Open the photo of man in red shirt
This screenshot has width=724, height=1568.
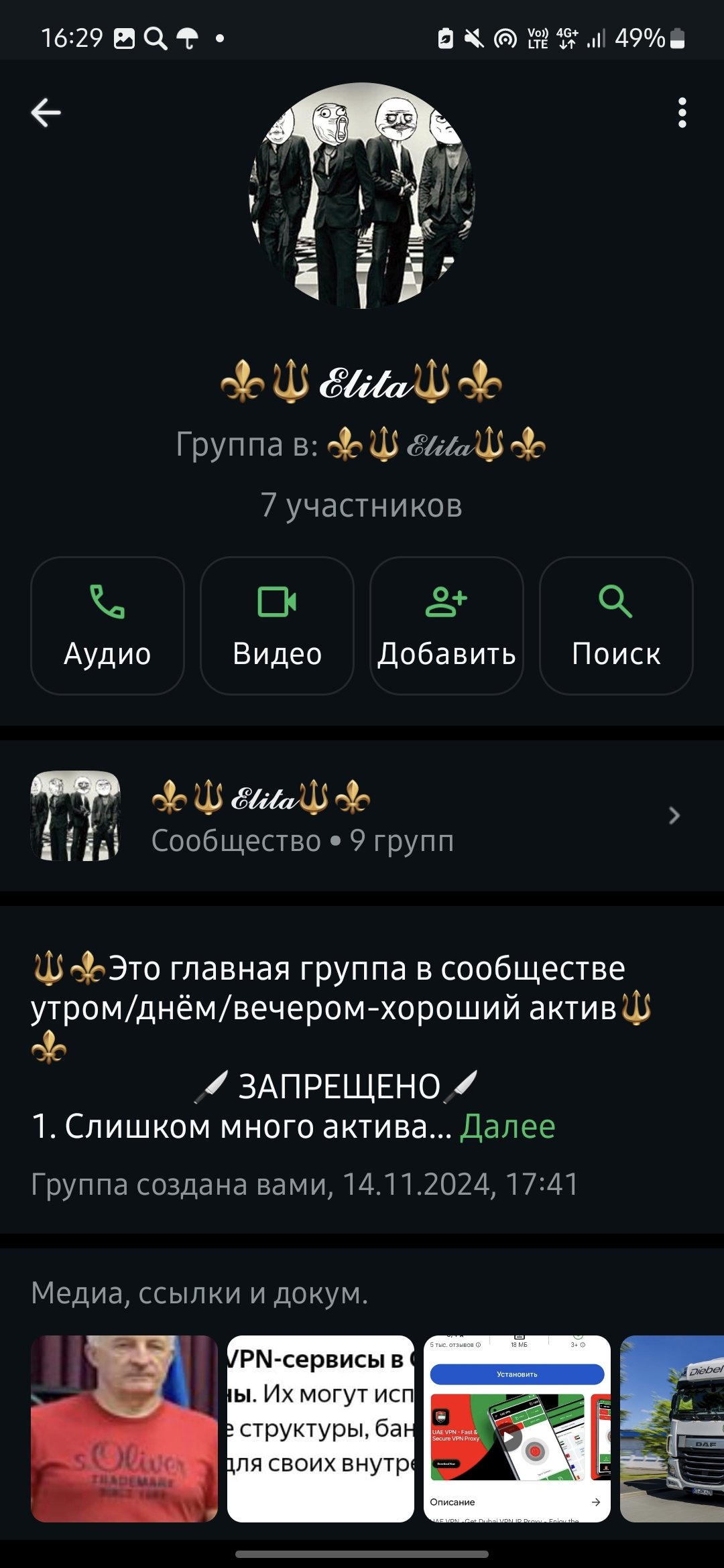tap(124, 1429)
